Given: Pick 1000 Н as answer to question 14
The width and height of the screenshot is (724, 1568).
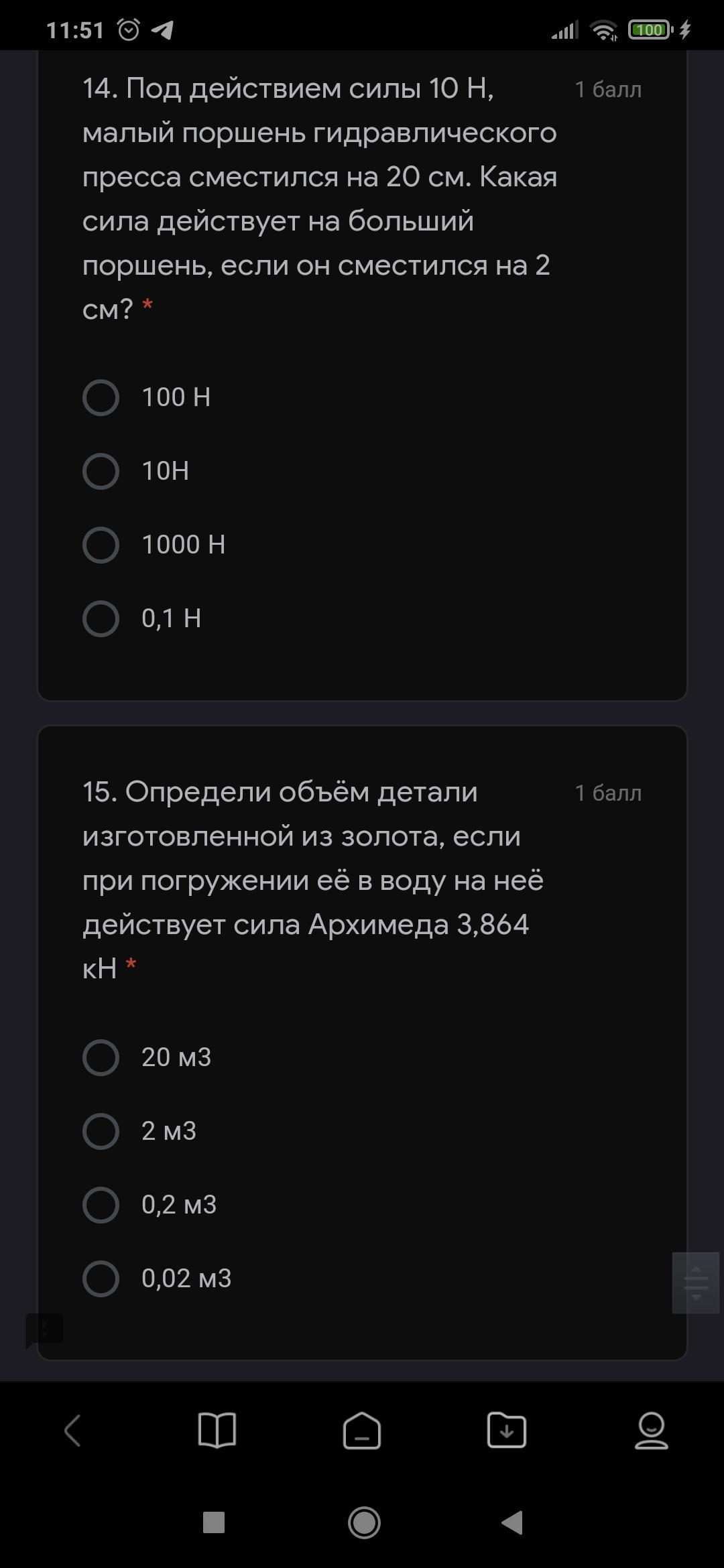Looking at the screenshot, I should point(101,545).
